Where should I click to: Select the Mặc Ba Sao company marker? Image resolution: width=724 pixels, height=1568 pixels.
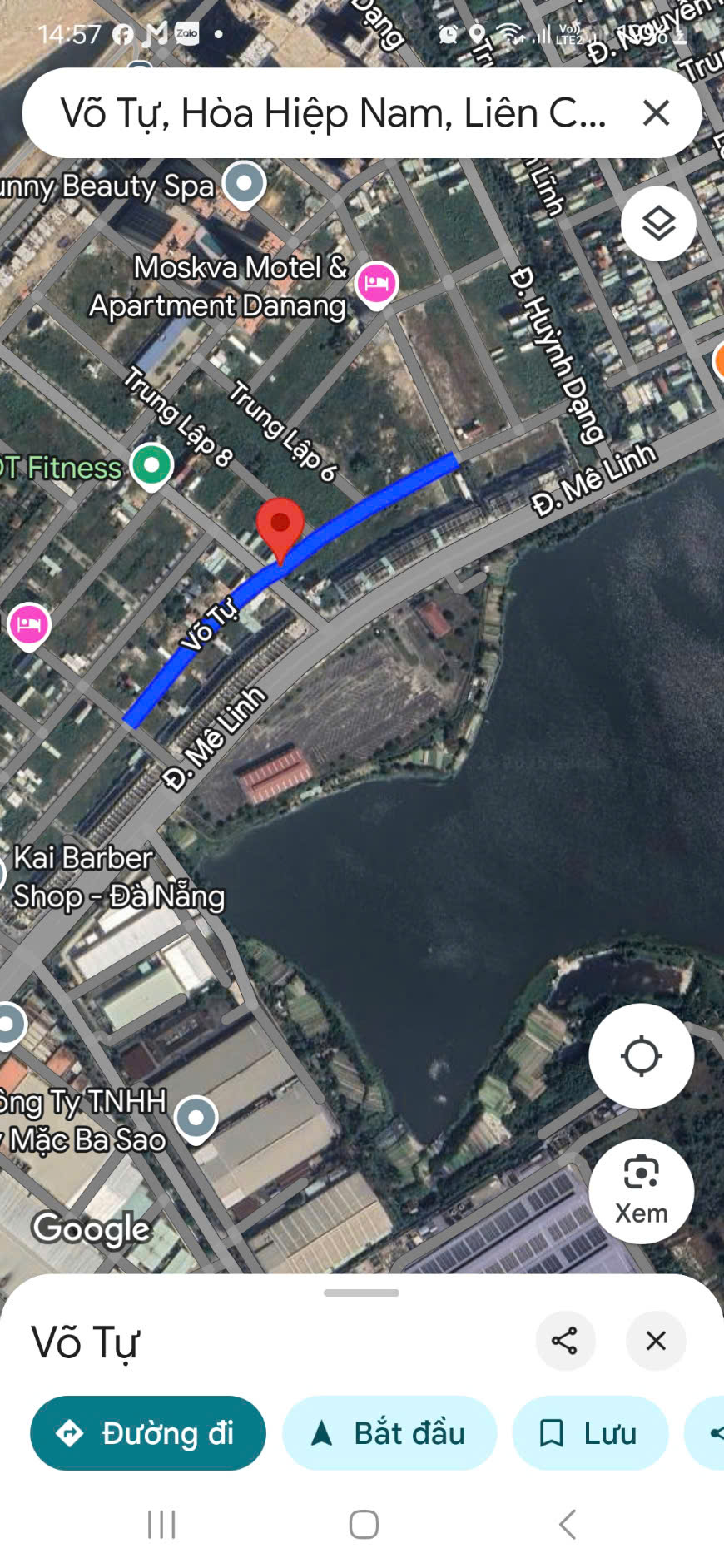tap(196, 1118)
